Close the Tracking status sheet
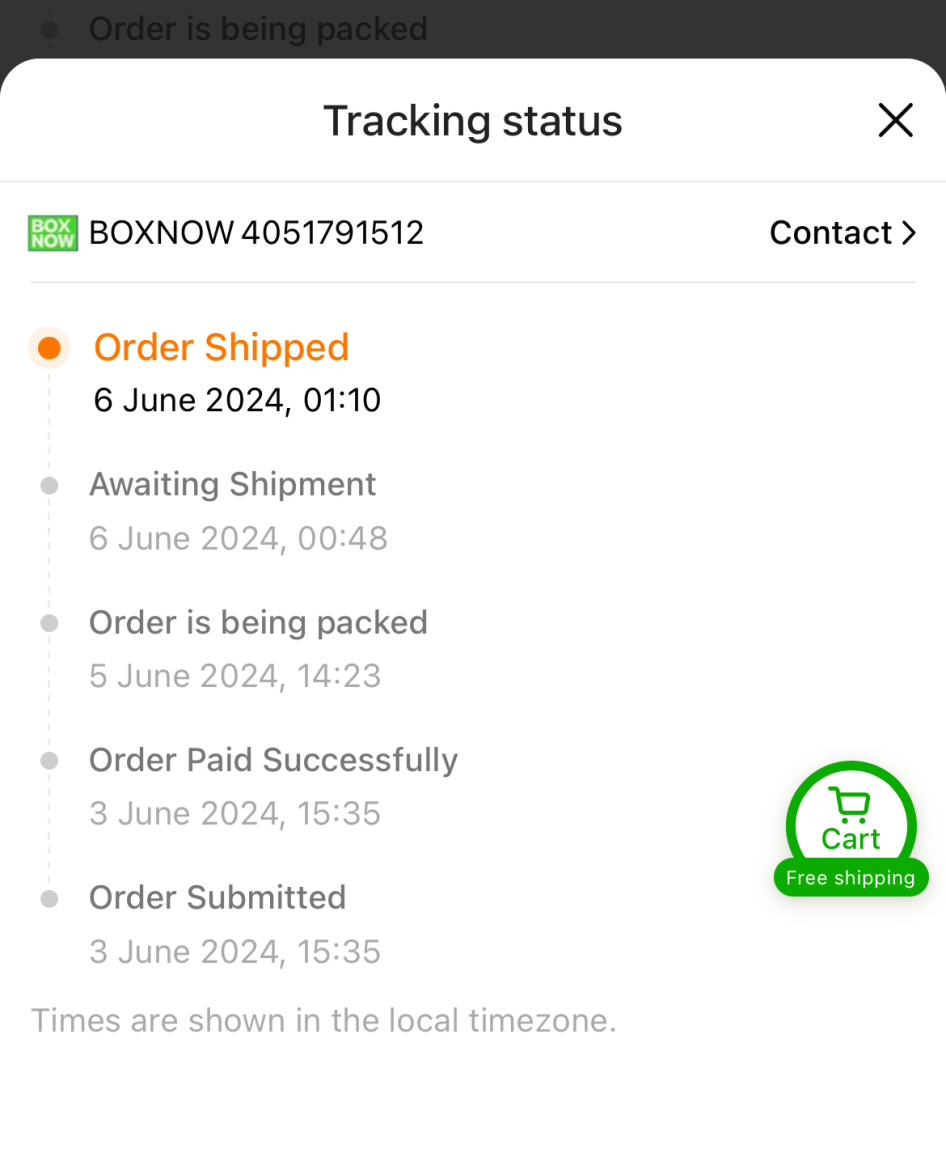The image size is (946, 1155). [x=895, y=121]
